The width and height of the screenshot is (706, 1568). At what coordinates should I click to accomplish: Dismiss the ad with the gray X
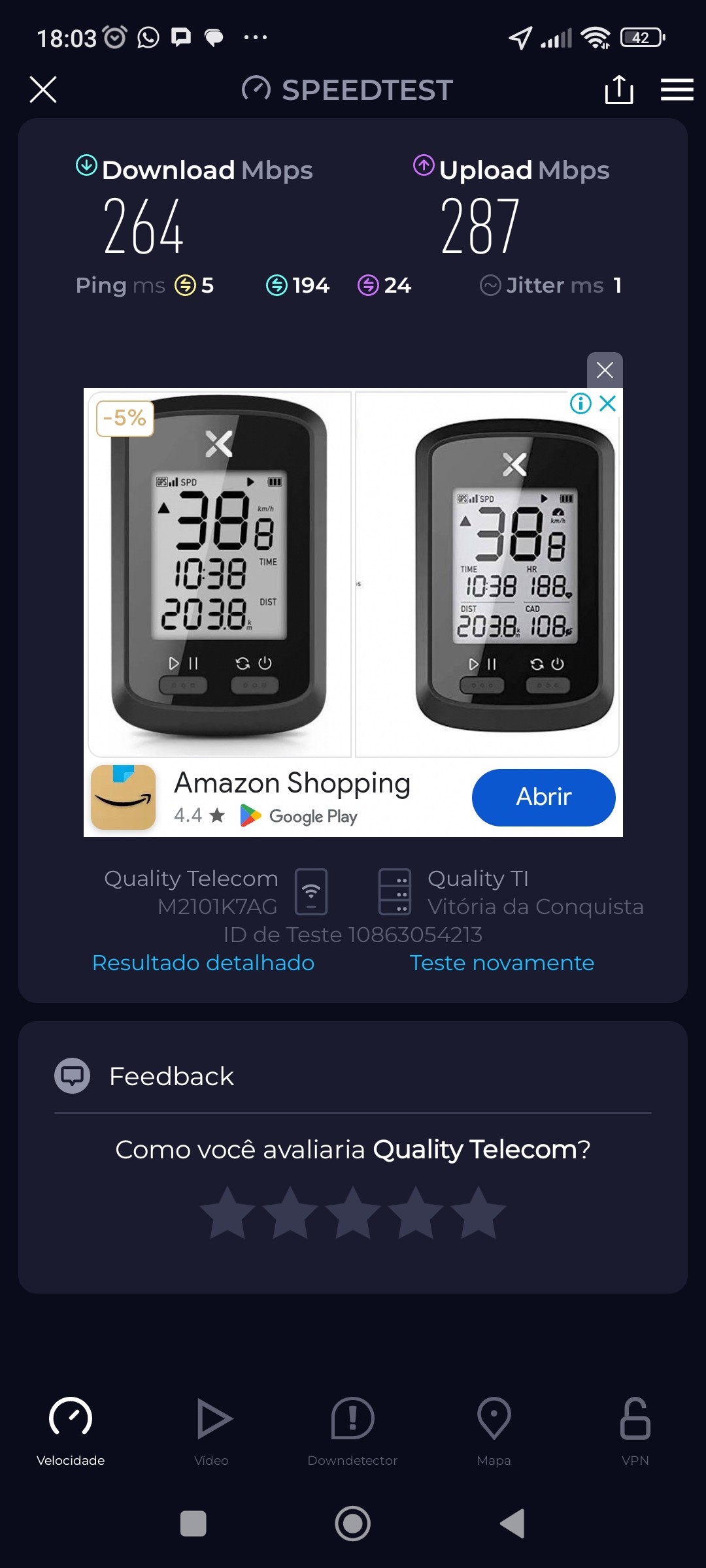(605, 370)
